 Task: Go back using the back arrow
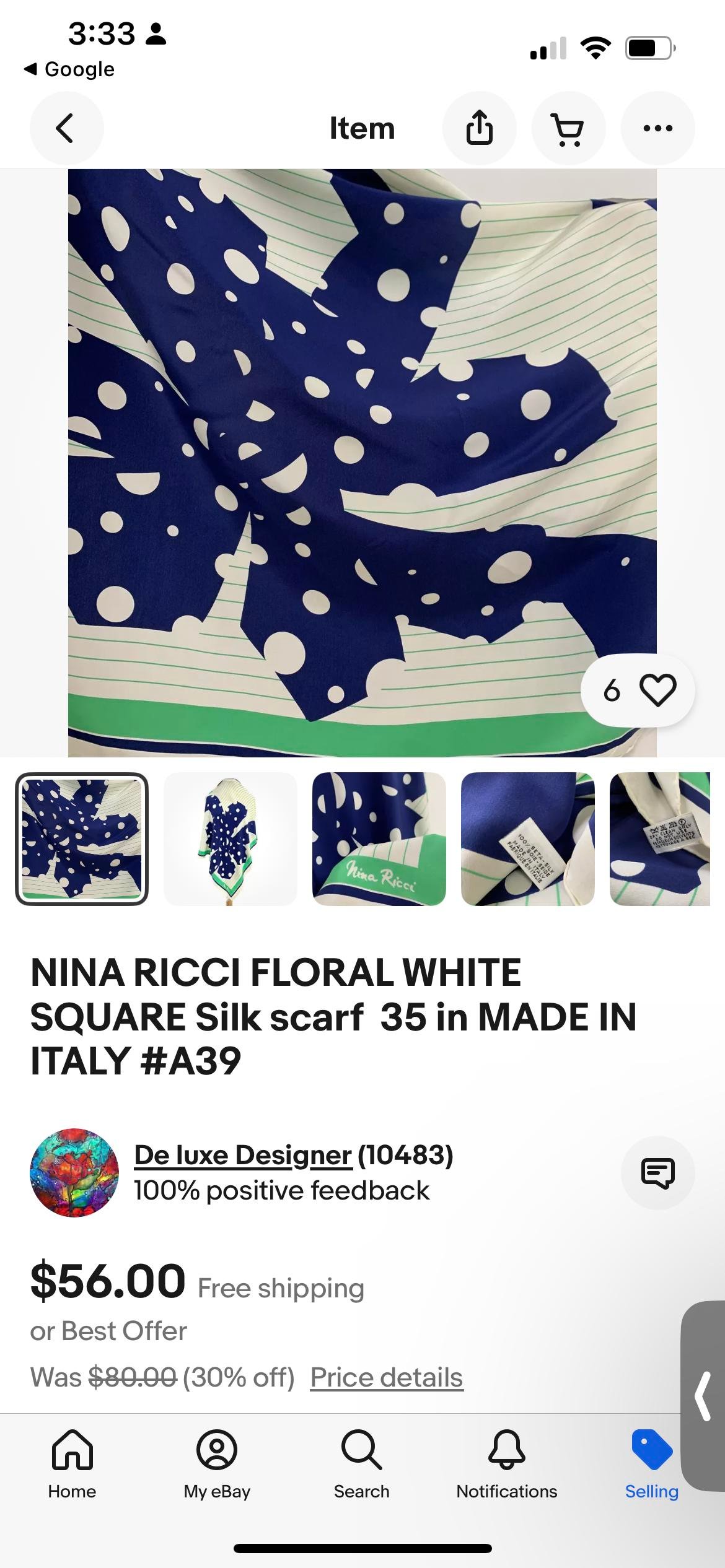point(66,128)
